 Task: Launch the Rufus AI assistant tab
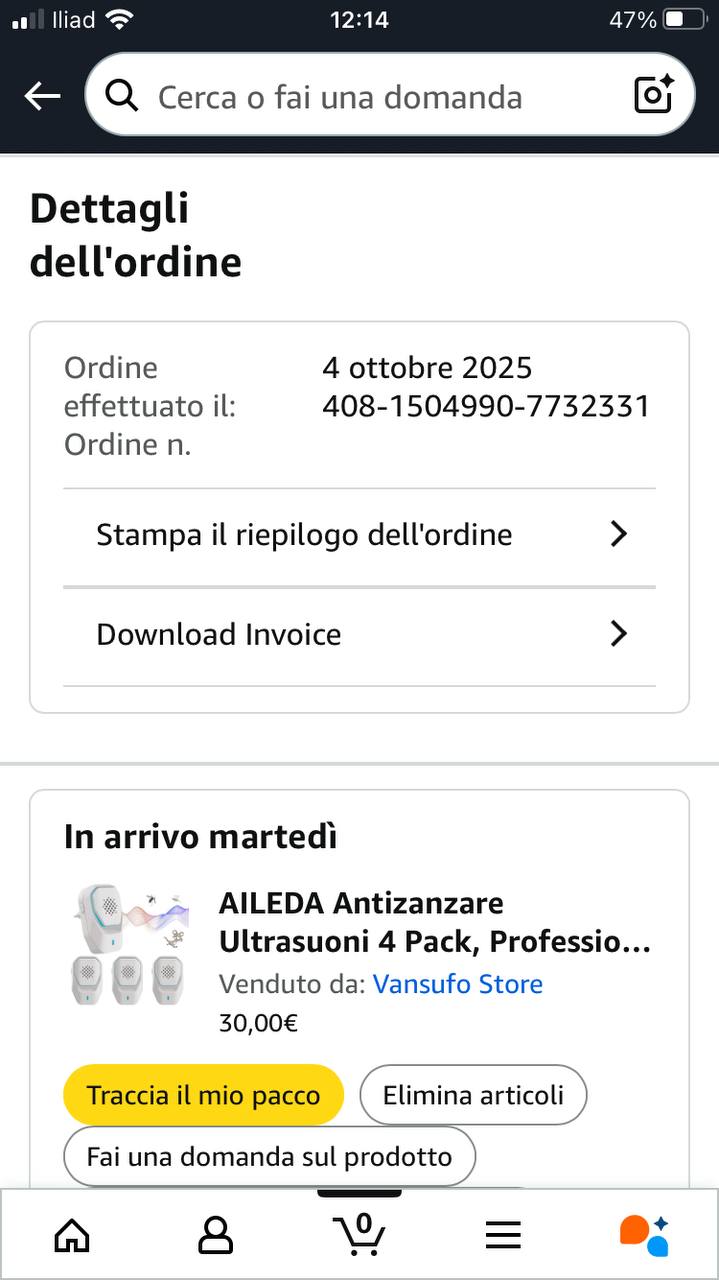(645, 1235)
